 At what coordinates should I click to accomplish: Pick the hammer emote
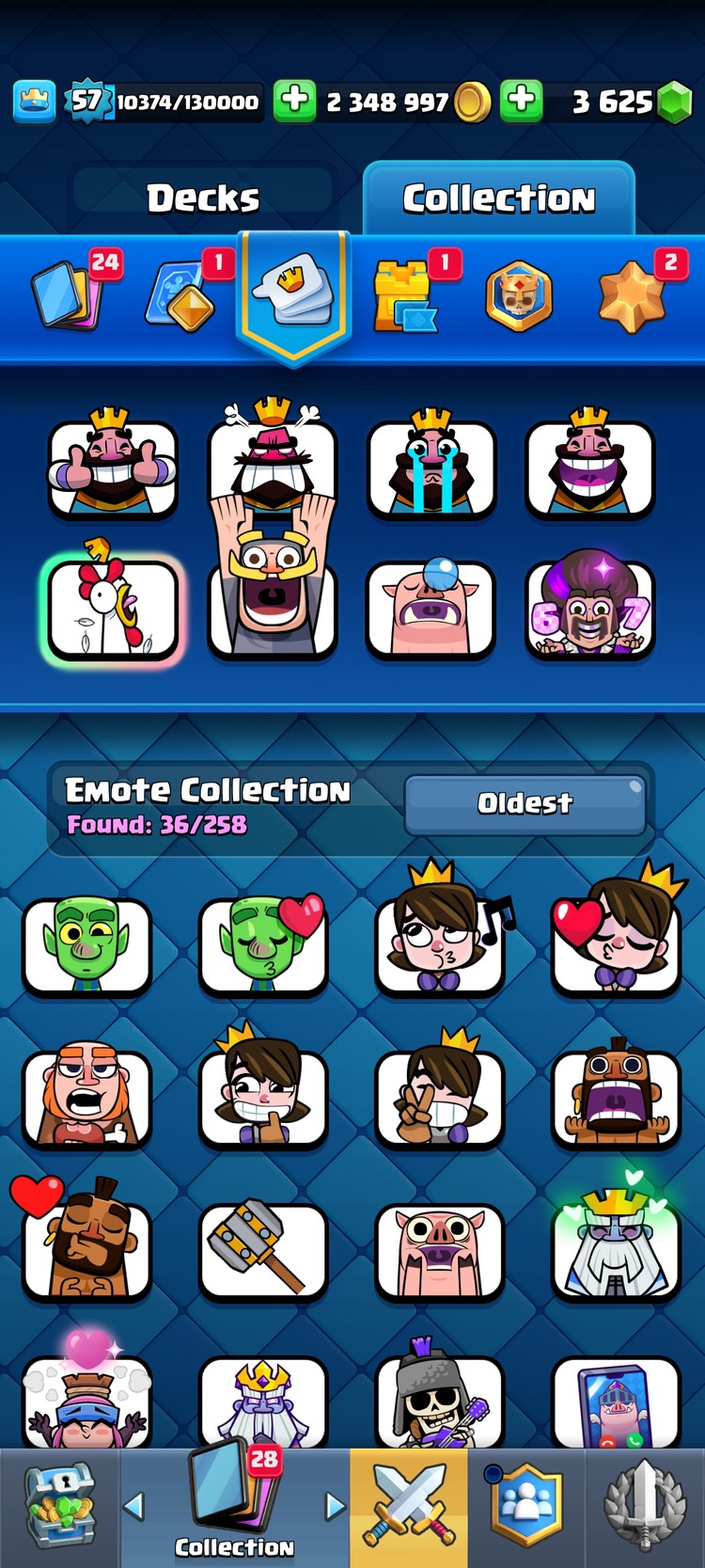263,1249
